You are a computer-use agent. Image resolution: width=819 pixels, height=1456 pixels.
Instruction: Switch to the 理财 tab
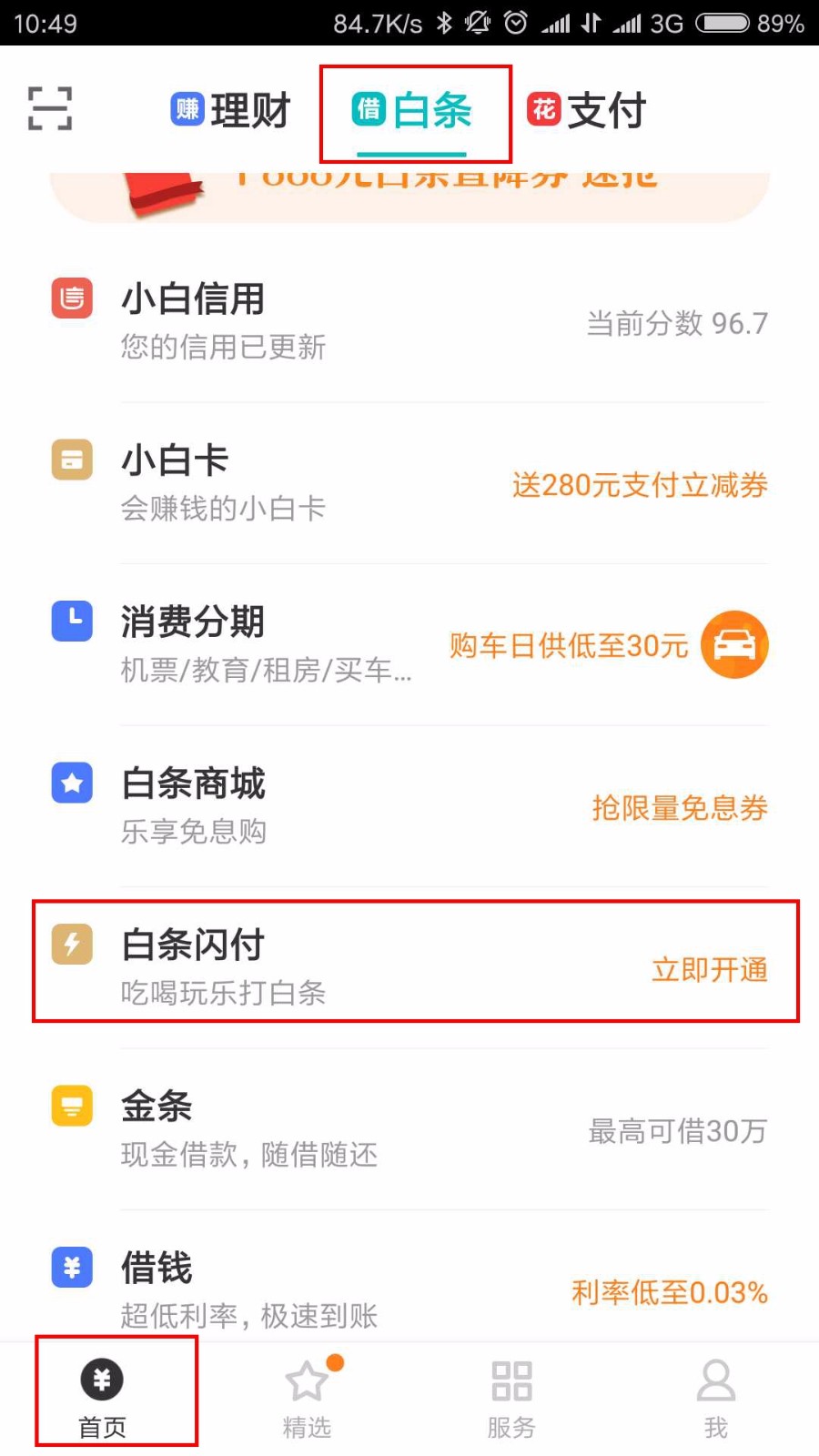click(230, 110)
